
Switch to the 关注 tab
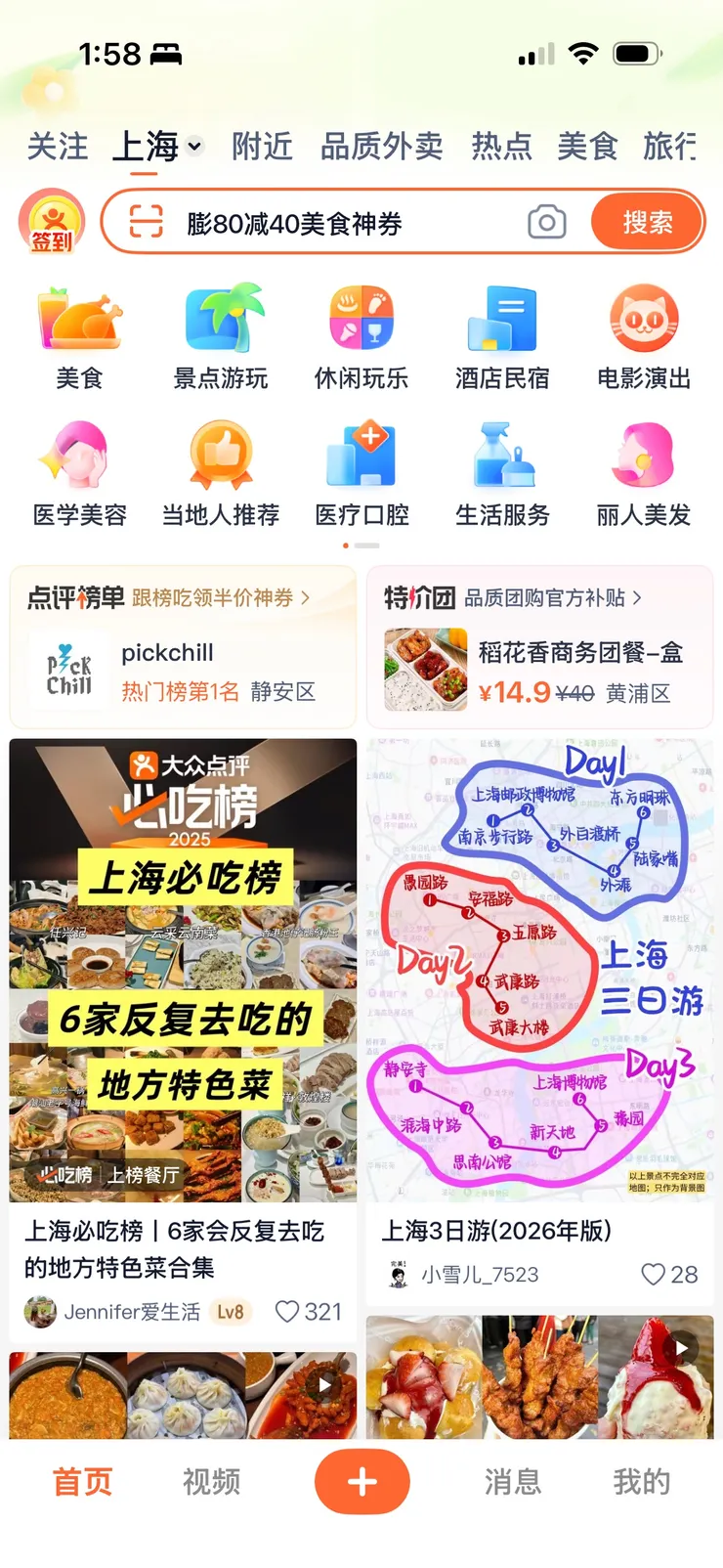click(x=56, y=147)
